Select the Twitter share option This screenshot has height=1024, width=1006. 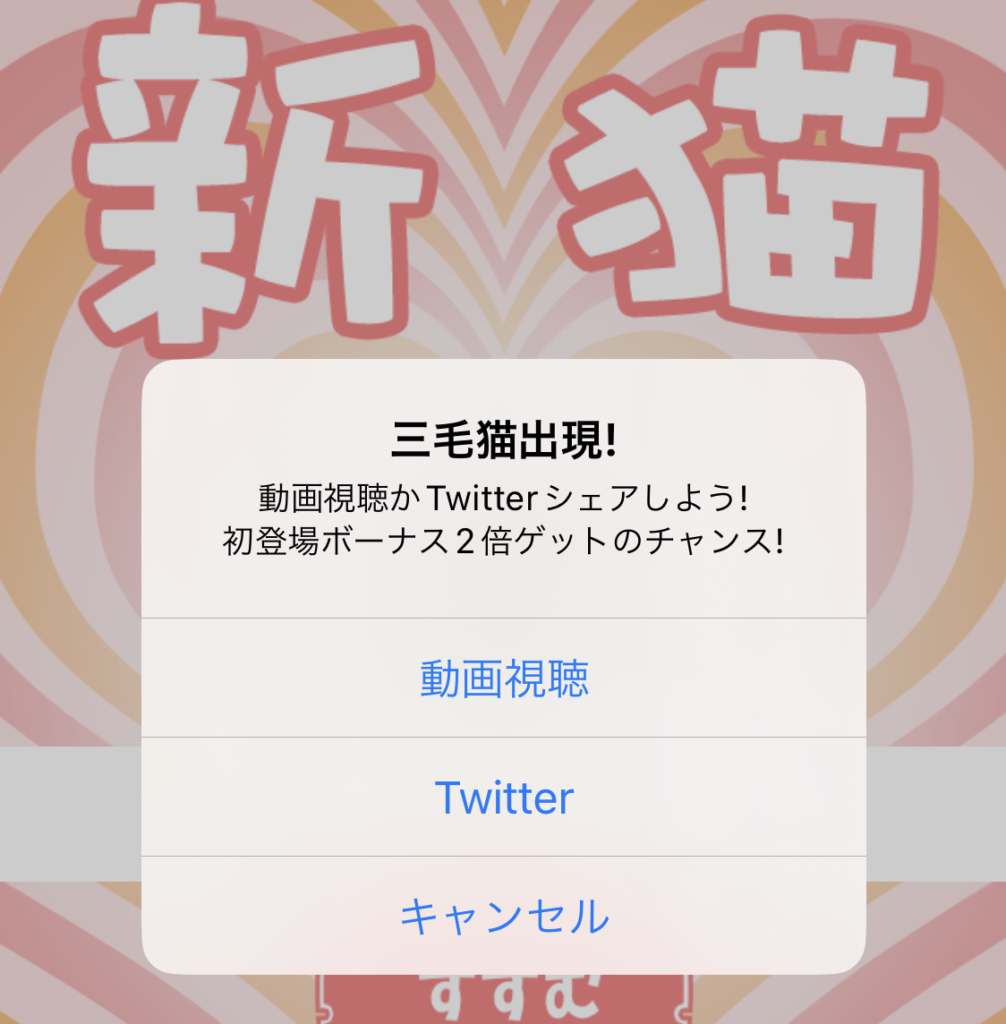[x=503, y=798]
